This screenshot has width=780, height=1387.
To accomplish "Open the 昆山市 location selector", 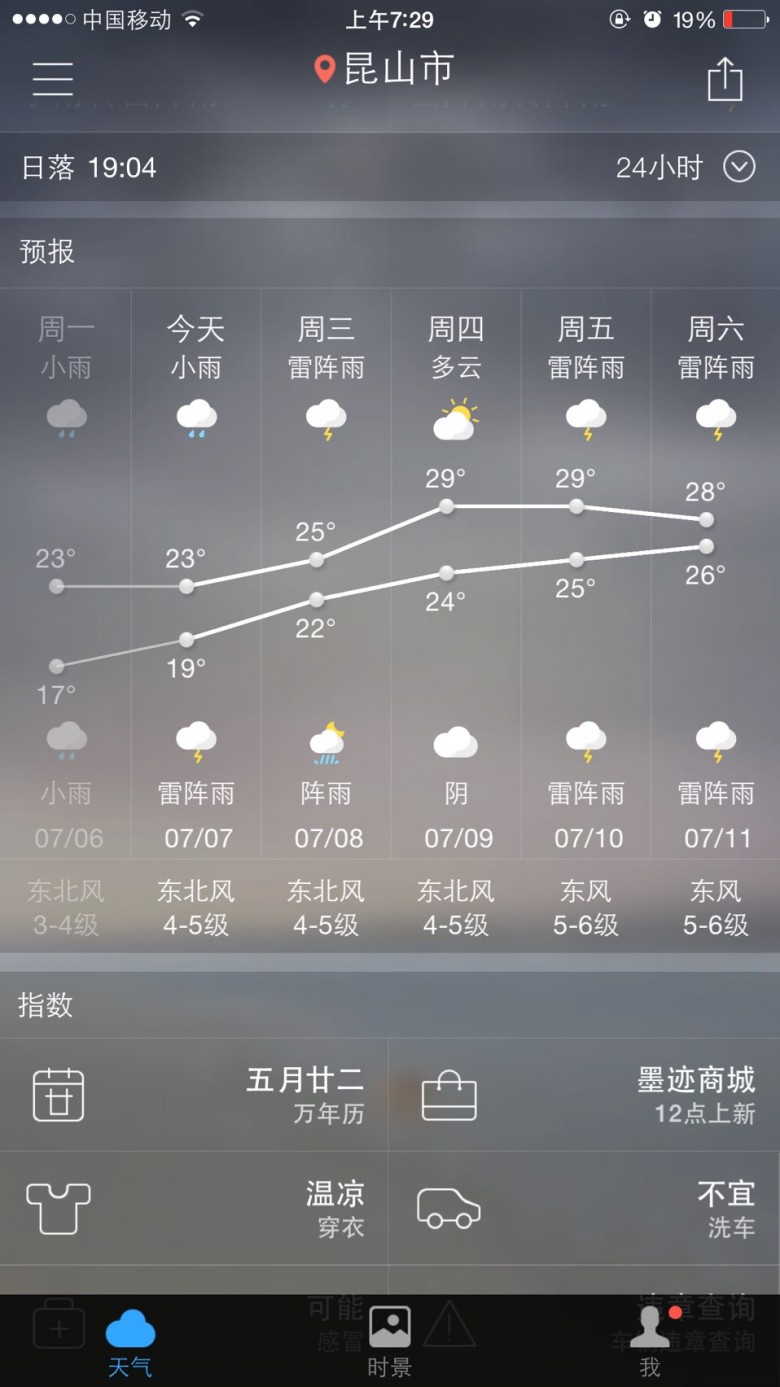I will pos(384,69).
